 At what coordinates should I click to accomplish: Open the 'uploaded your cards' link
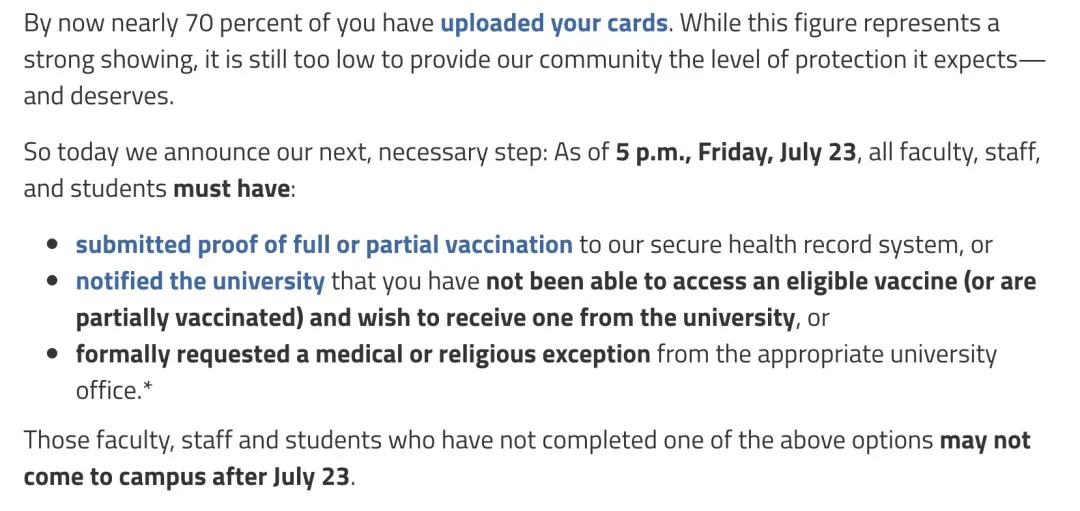[x=553, y=23]
